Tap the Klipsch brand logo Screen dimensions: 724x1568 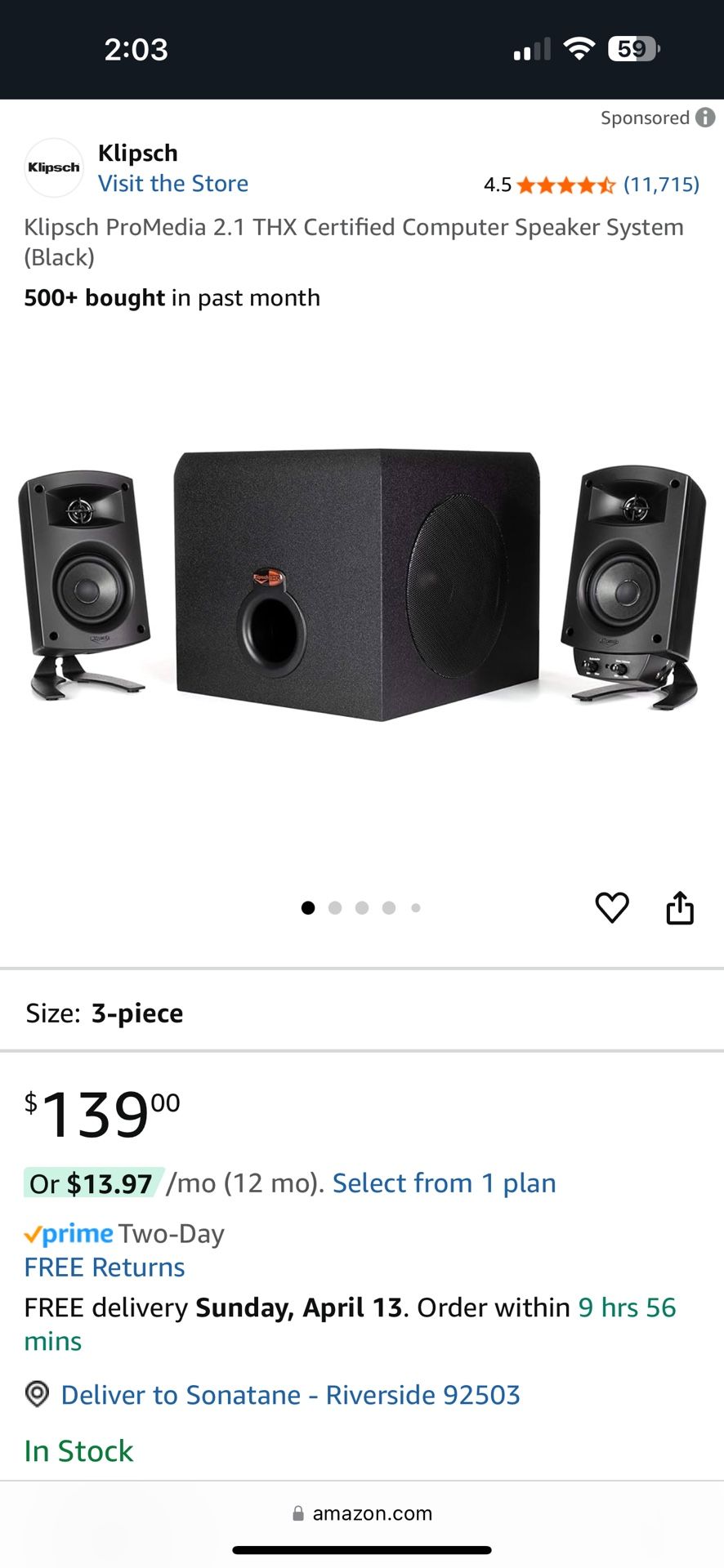(54, 167)
